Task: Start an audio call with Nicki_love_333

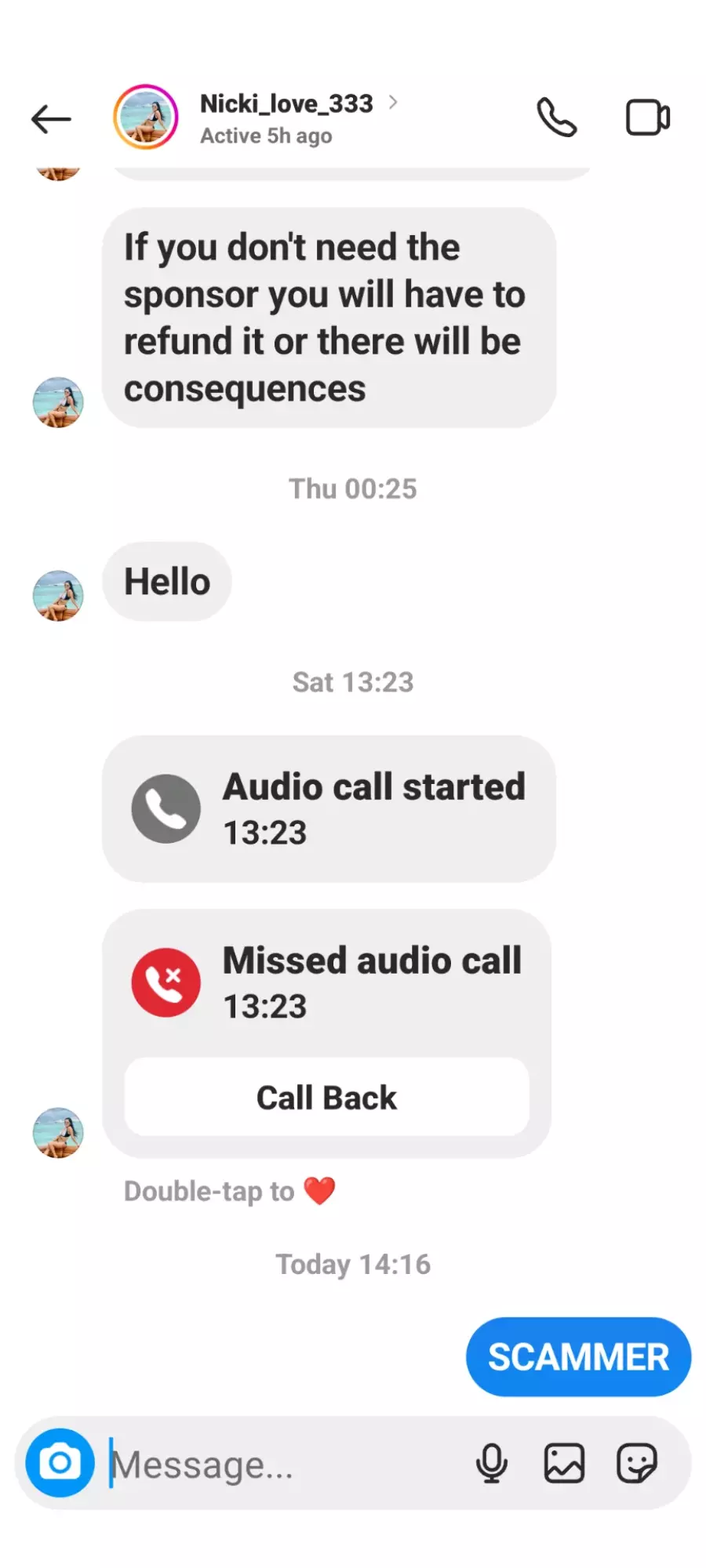Action: [556, 118]
